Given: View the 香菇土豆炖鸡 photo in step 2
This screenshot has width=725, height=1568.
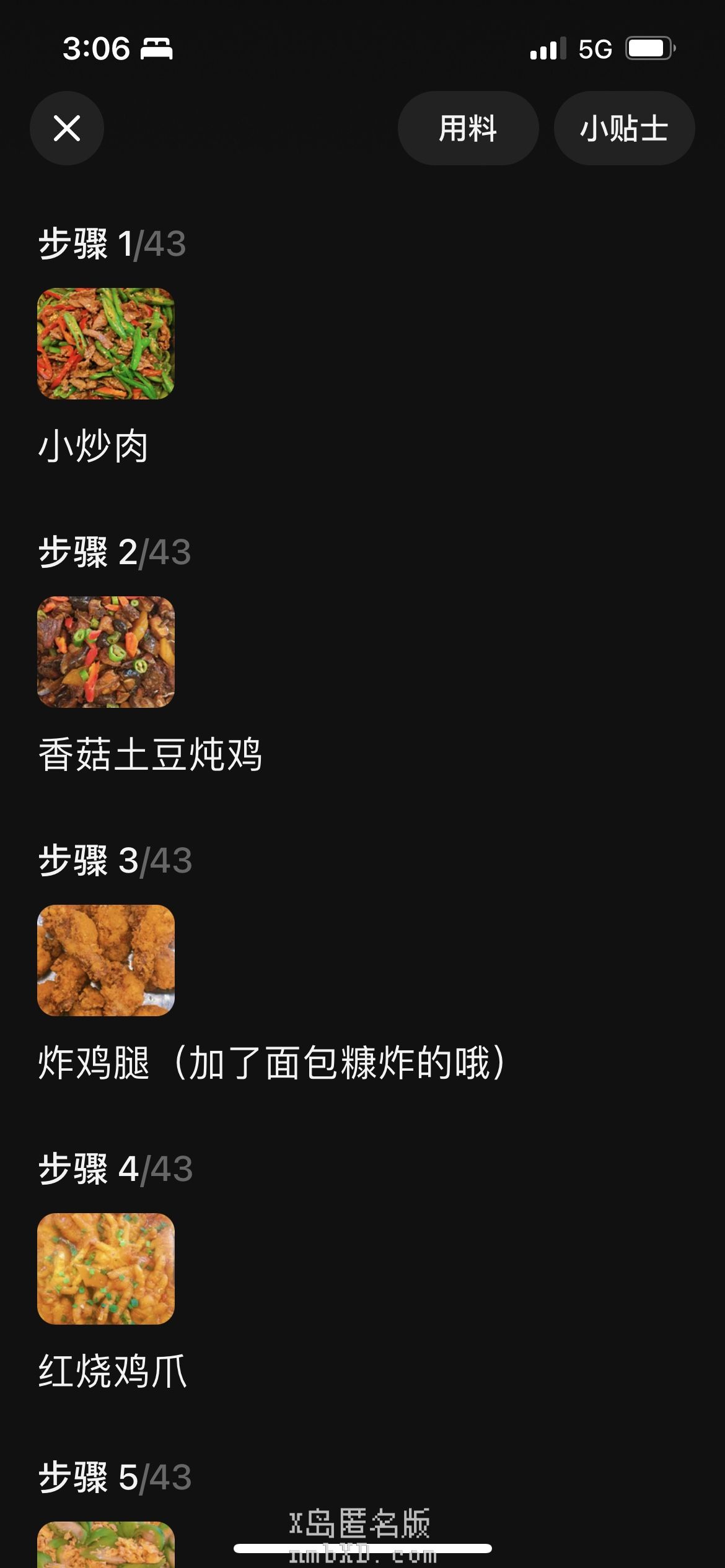Looking at the screenshot, I should [x=106, y=652].
